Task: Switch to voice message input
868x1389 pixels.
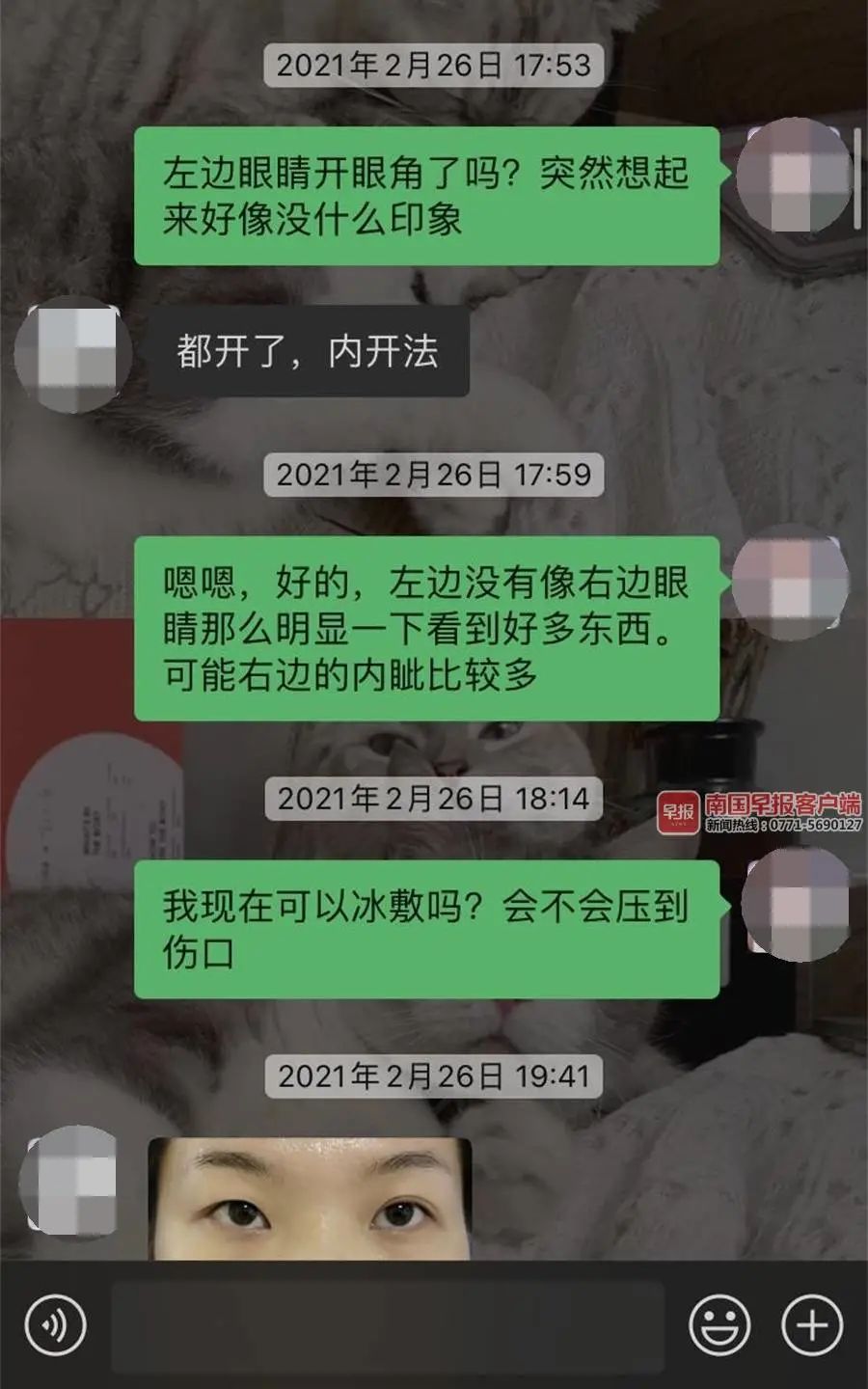Action: click(x=55, y=1325)
